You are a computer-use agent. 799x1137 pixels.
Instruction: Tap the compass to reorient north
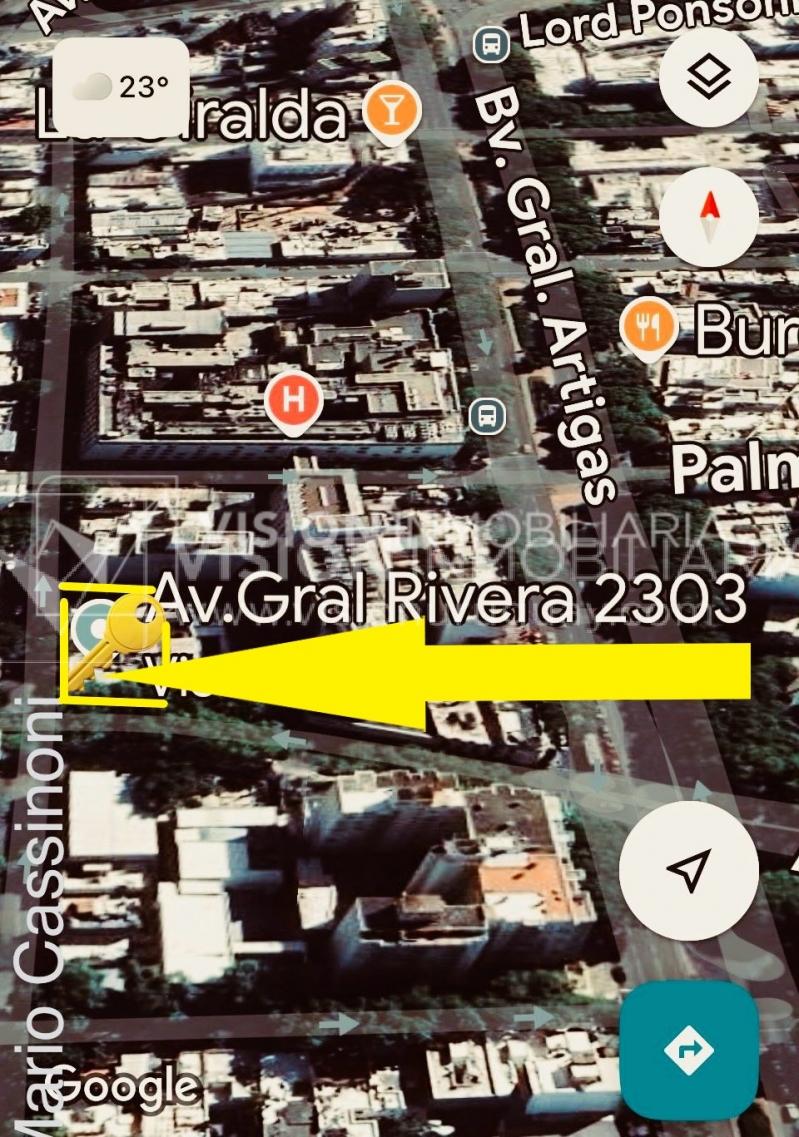pyautogui.click(x=709, y=216)
